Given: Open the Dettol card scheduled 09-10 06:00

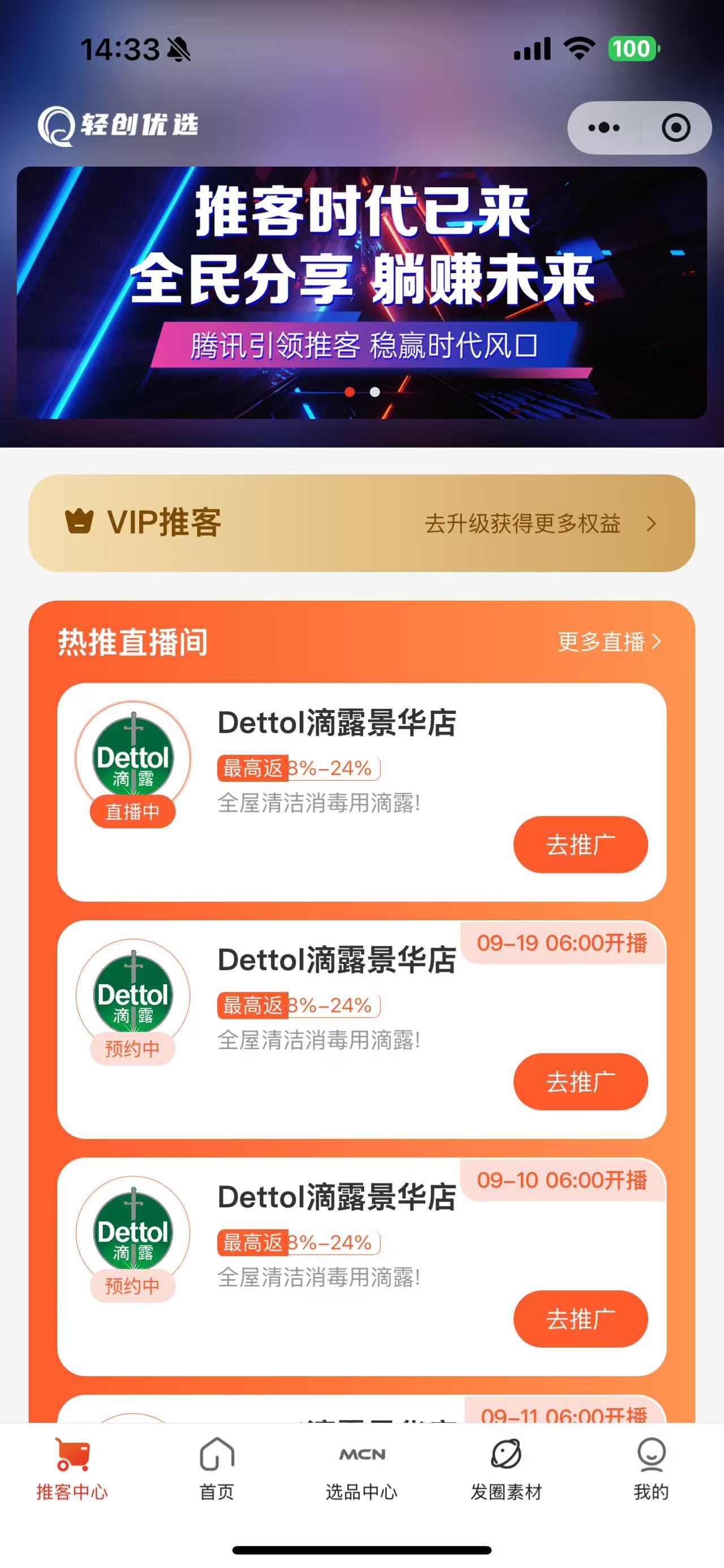Looking at the screenshot, I should (x=336, y=1198).
